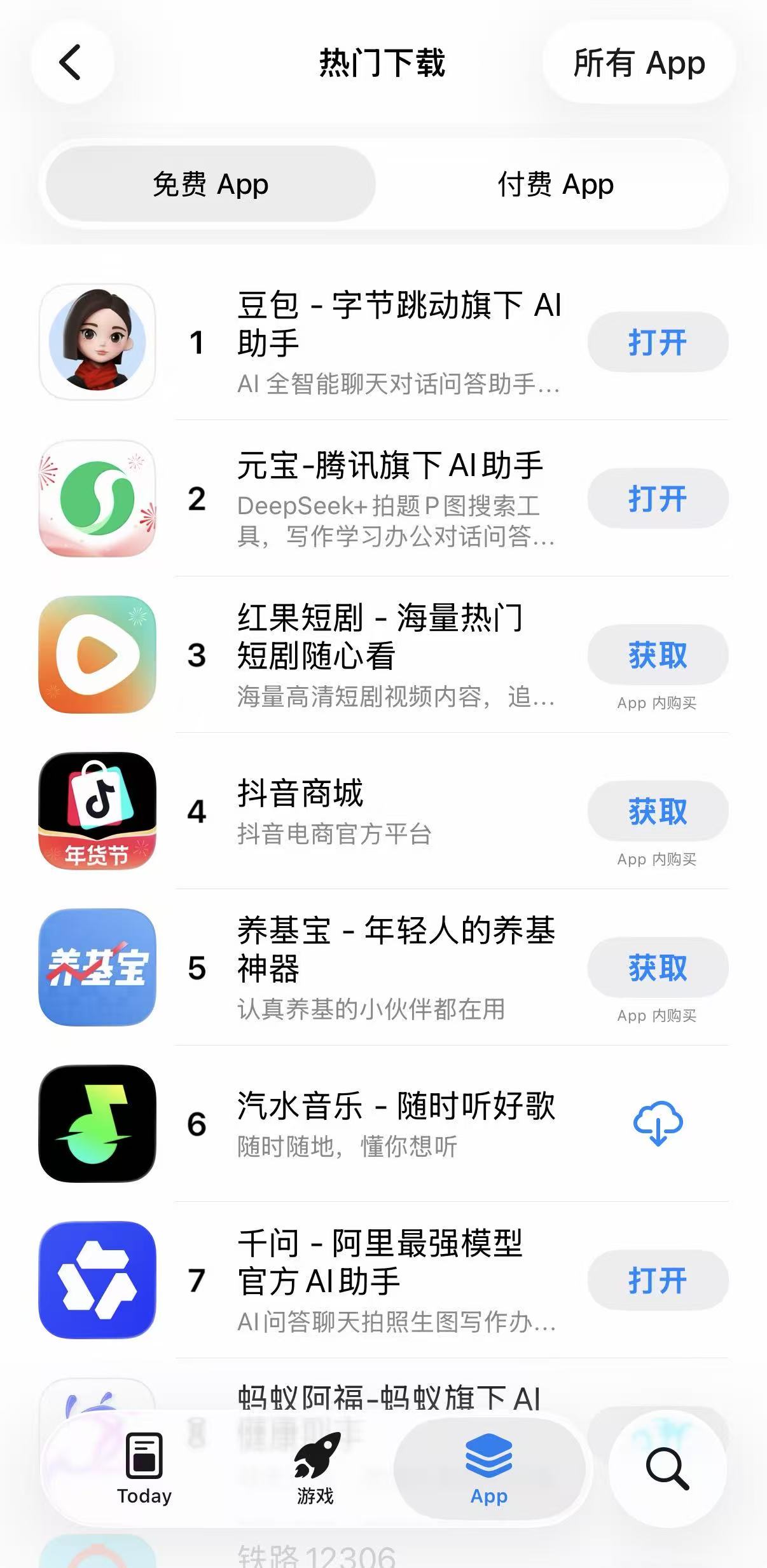The image size is (767, 1568).
Task: Switch to the 付费 App tab
Action: click(x=554, y=185)
